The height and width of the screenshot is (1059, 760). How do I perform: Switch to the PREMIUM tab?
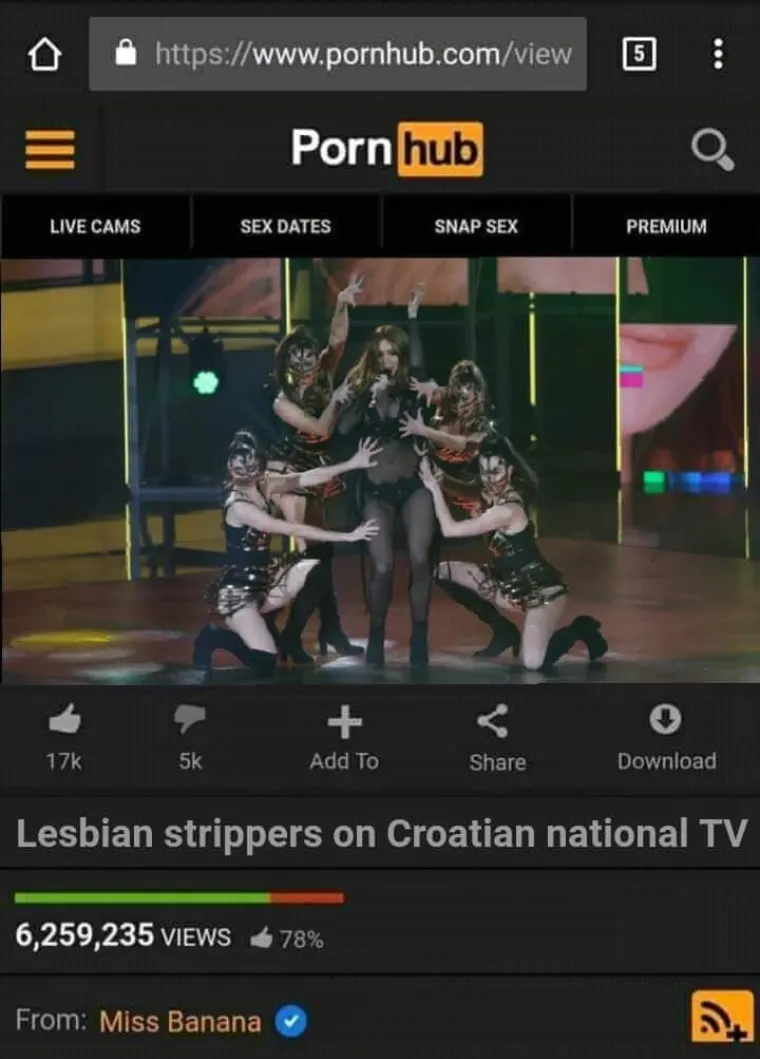coord(666,226)
